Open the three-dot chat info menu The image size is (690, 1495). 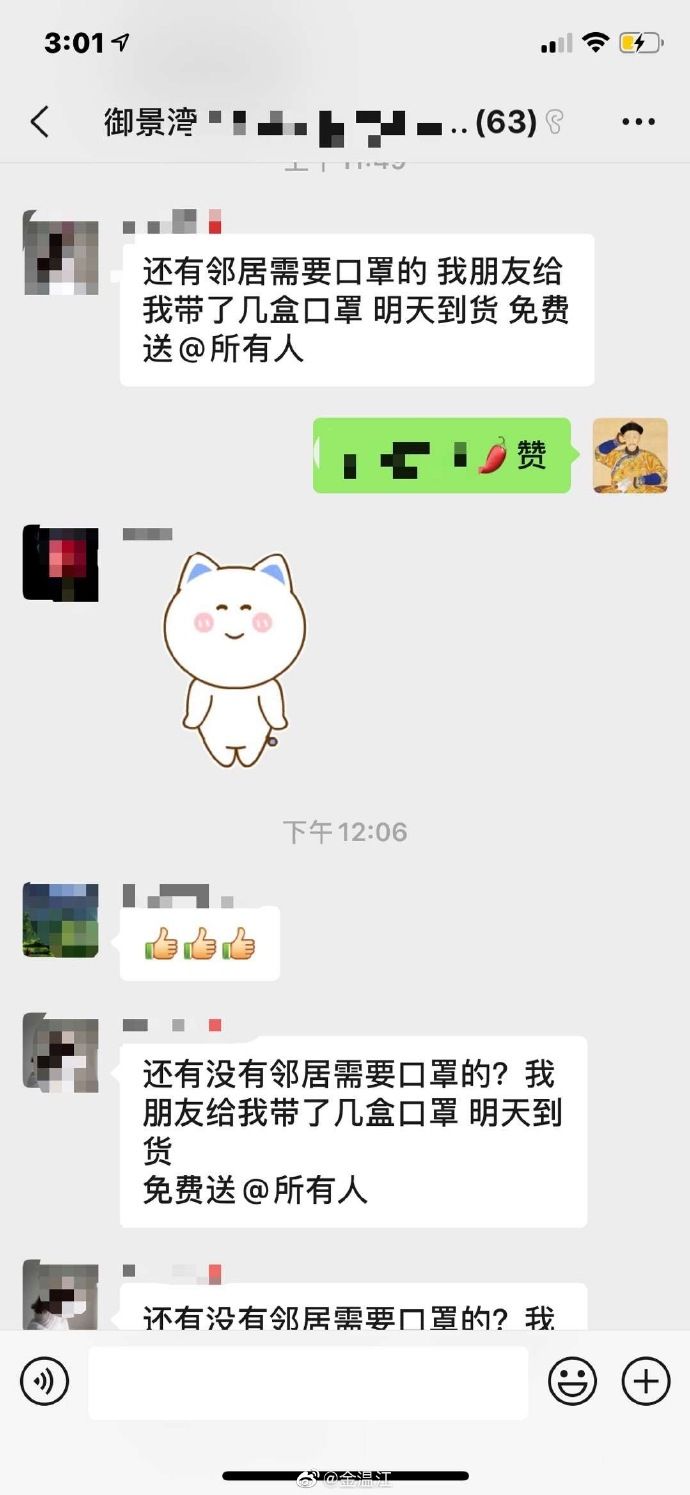[x=638, y=122]
